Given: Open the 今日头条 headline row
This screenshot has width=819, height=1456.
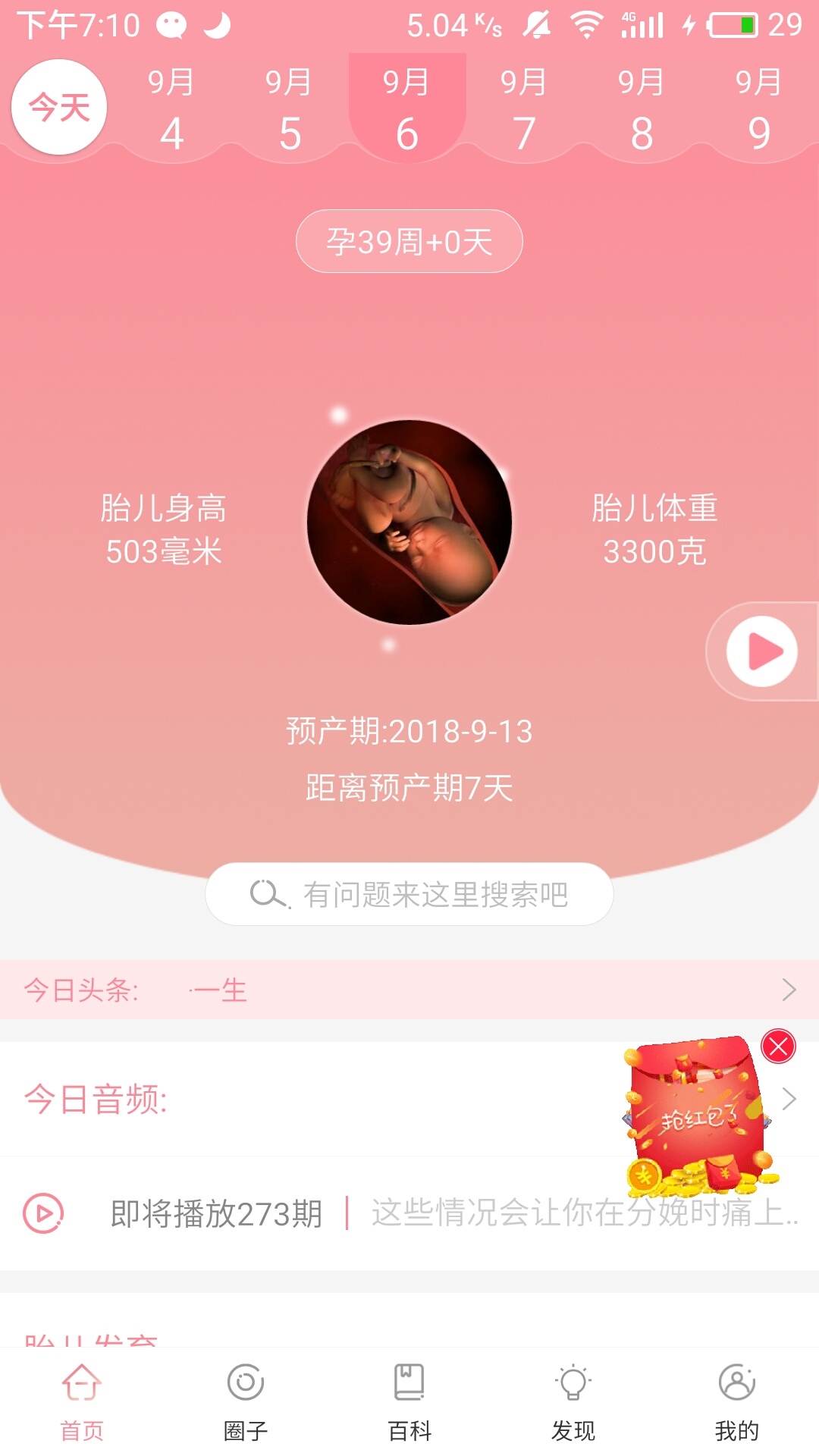Looking at the screenshot, I should pos(409,990).
